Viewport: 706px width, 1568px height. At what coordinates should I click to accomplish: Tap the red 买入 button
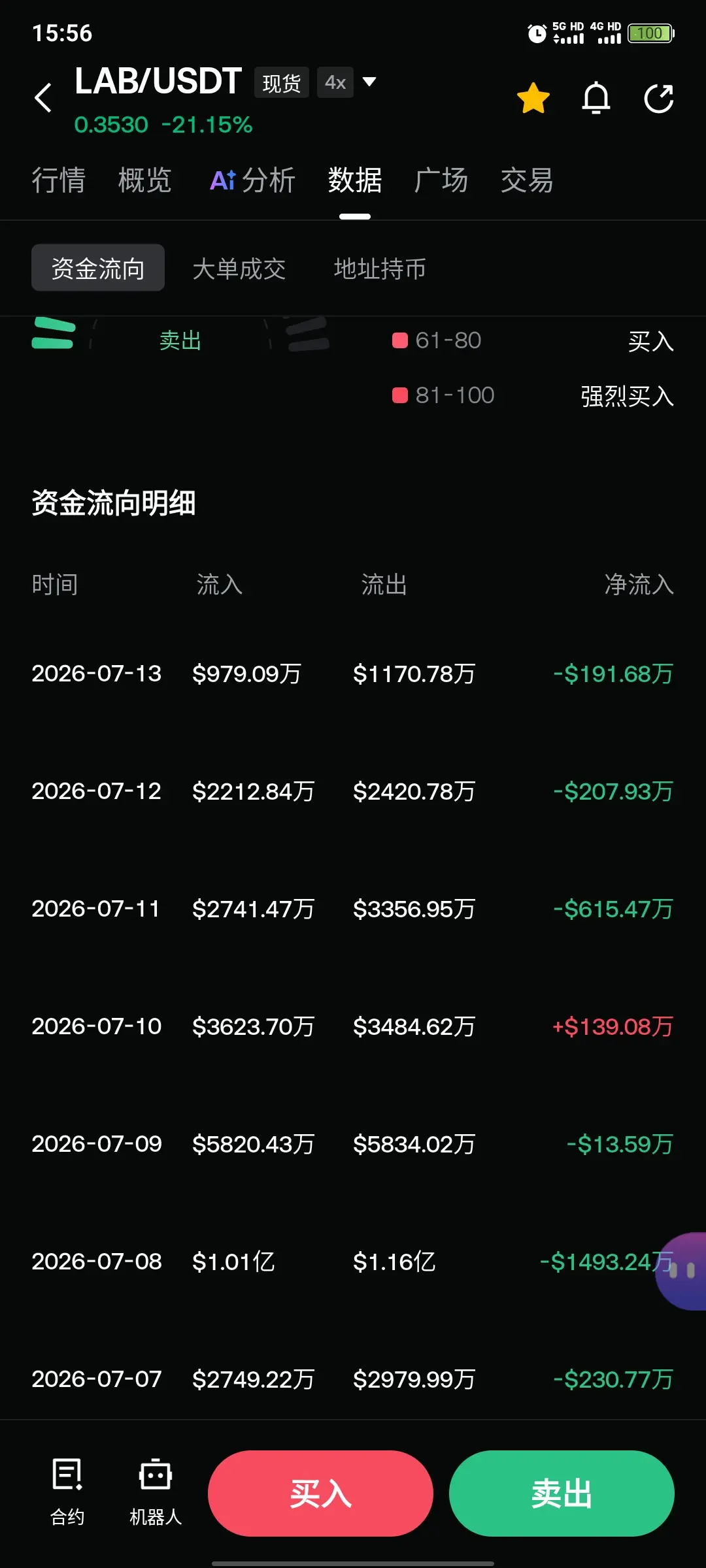tap(320, 1494)
